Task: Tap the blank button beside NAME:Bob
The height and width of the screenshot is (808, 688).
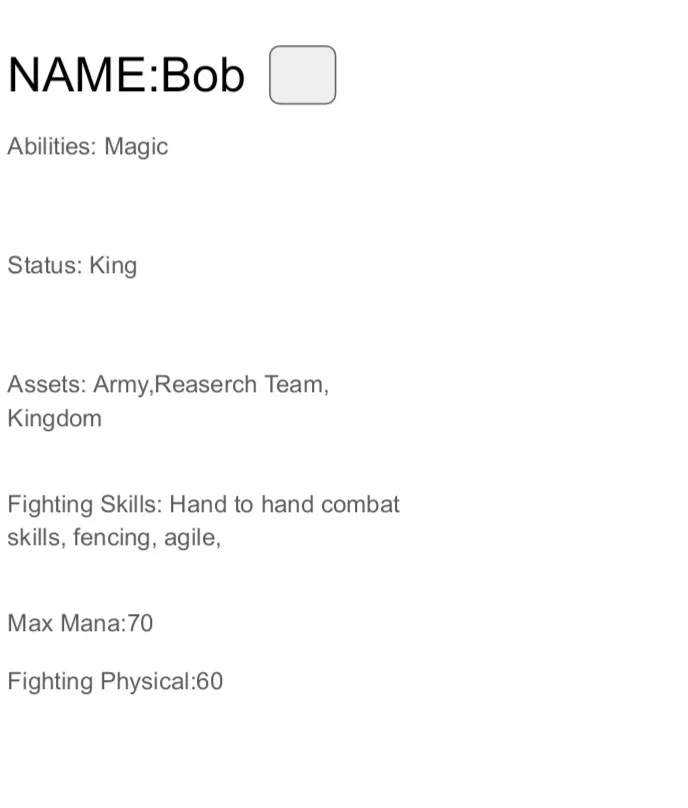Action: click(x=302, y=75)
